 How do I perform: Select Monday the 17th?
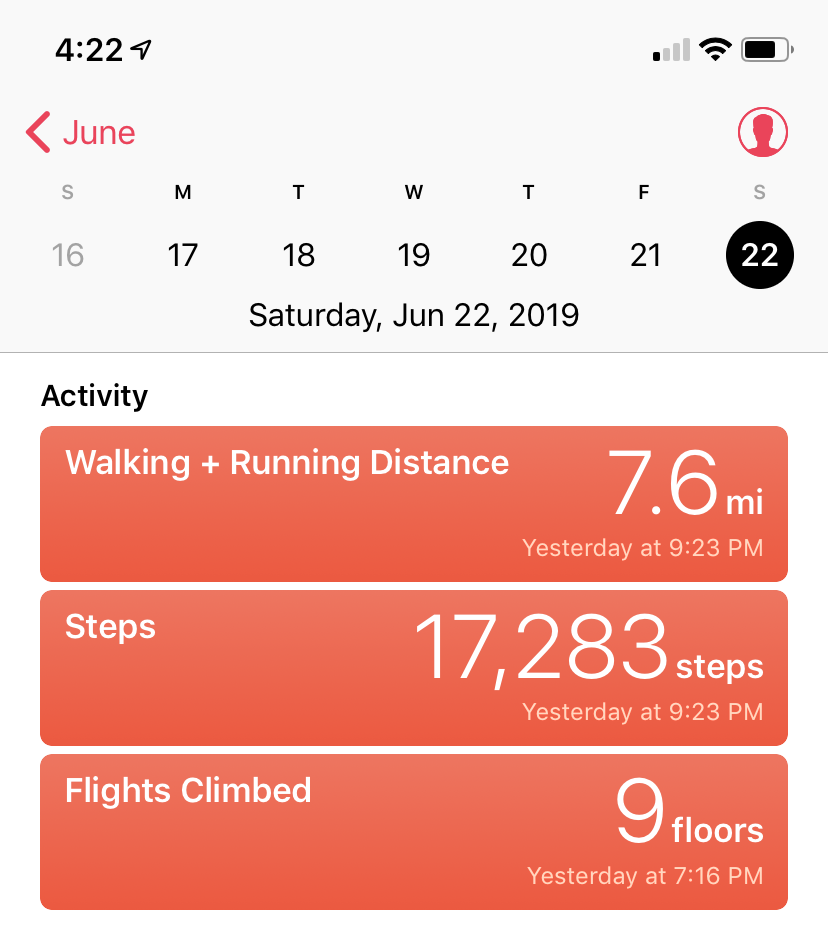183,255
